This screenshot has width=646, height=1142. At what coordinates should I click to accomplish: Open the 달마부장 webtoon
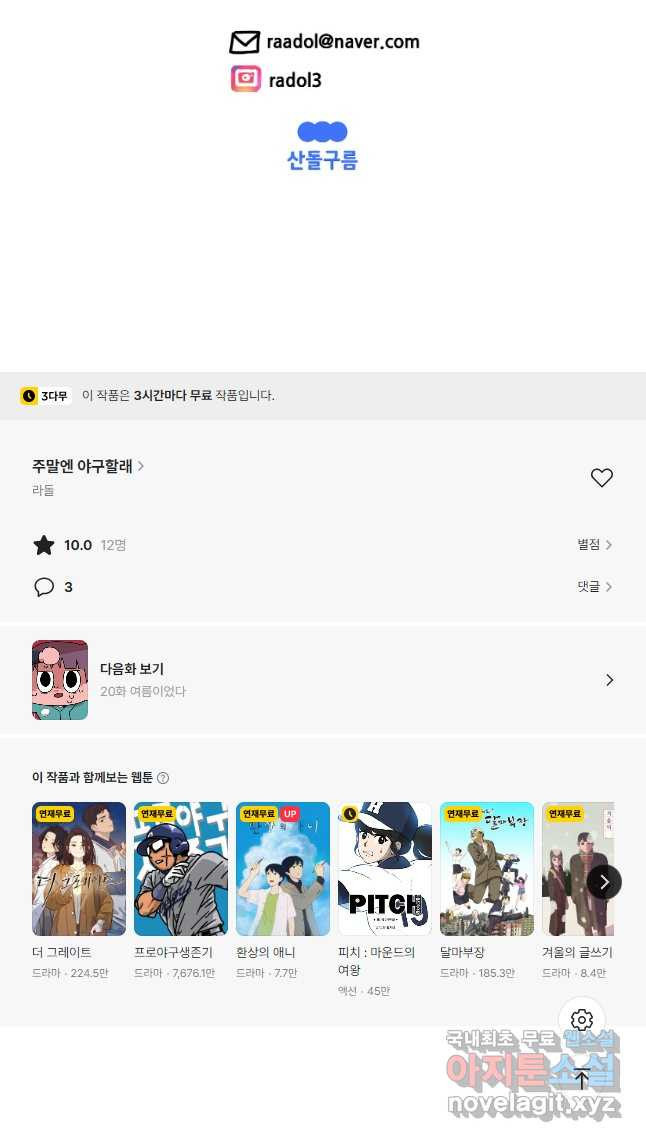pos(487,869)
